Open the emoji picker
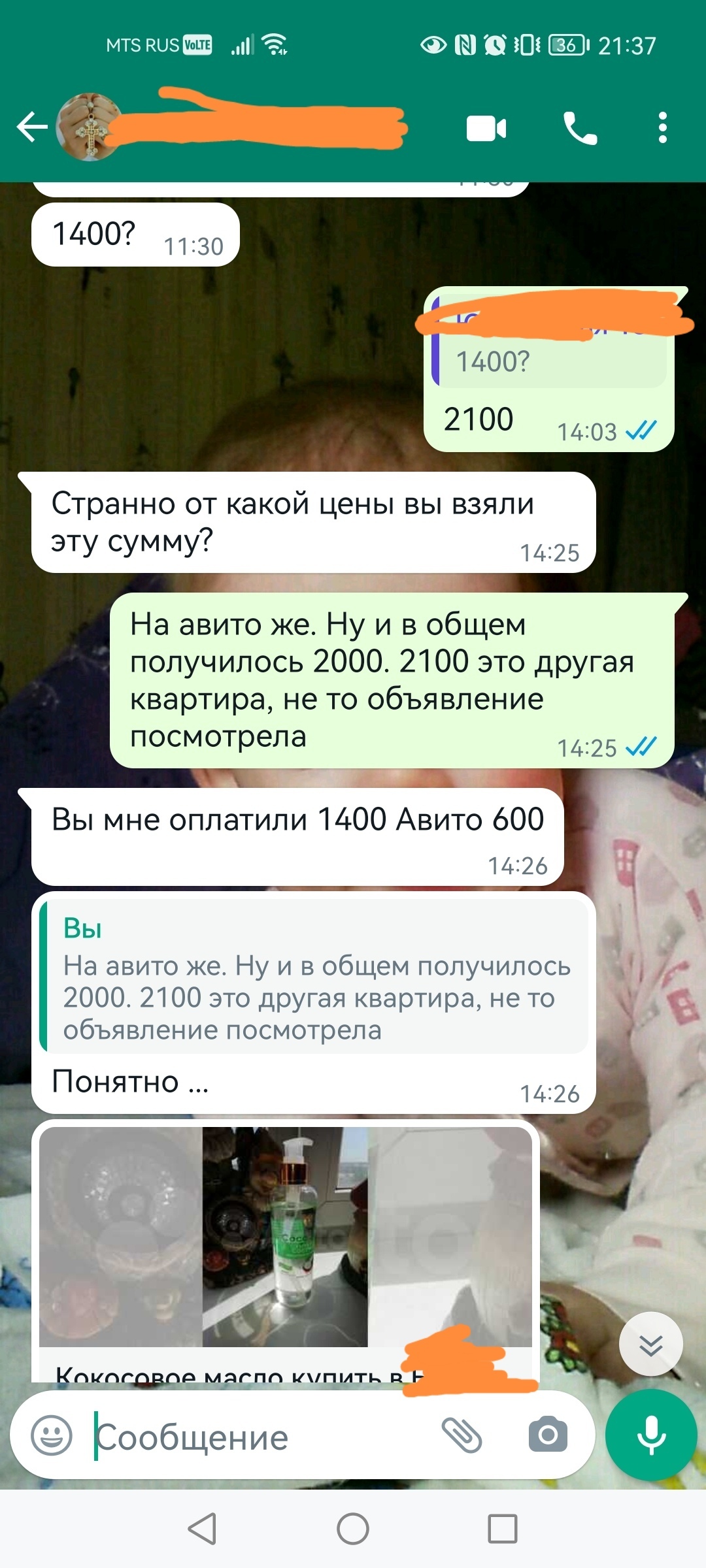This screenshot has width=706, height=1568. pyautogui.click(x=52, y=1436)
